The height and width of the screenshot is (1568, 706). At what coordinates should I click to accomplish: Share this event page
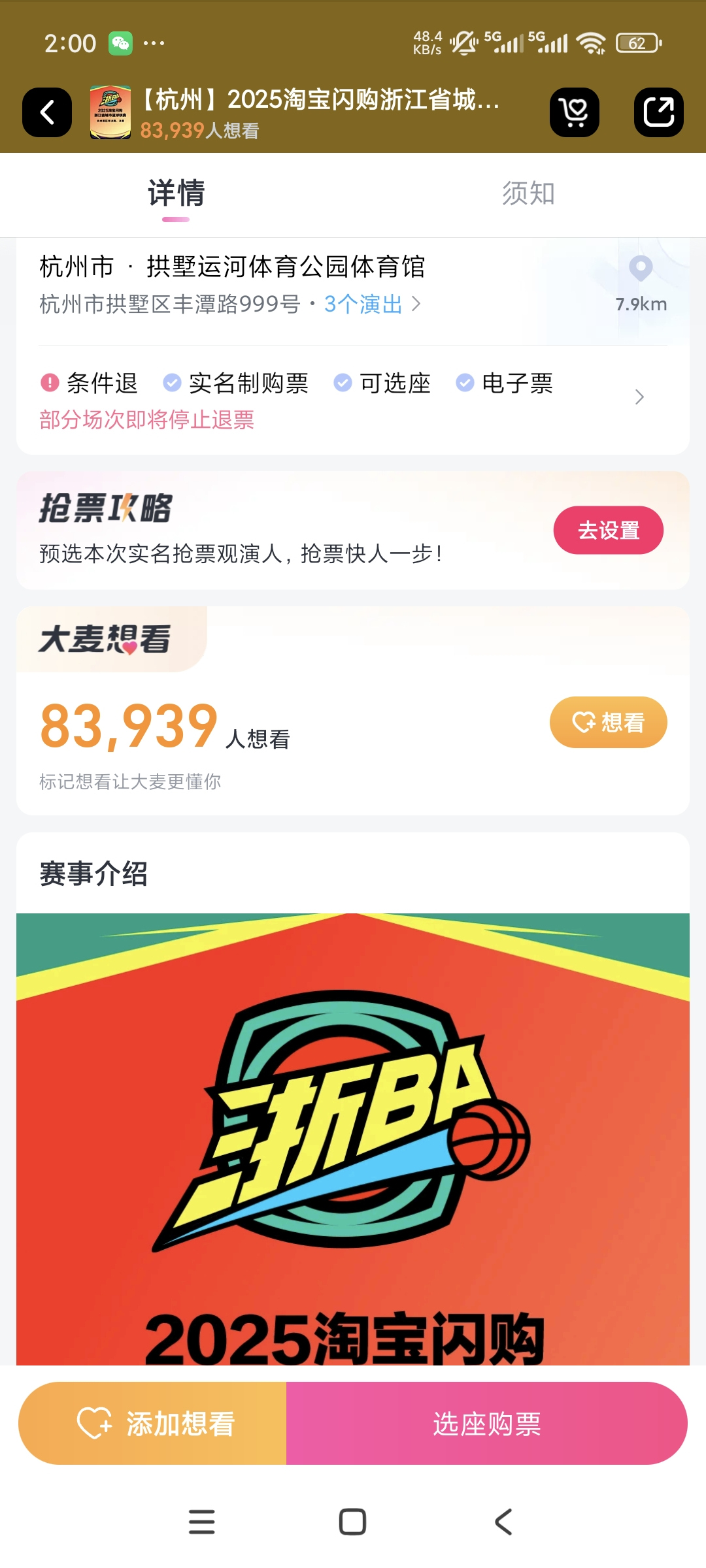[x=658, y=112]
